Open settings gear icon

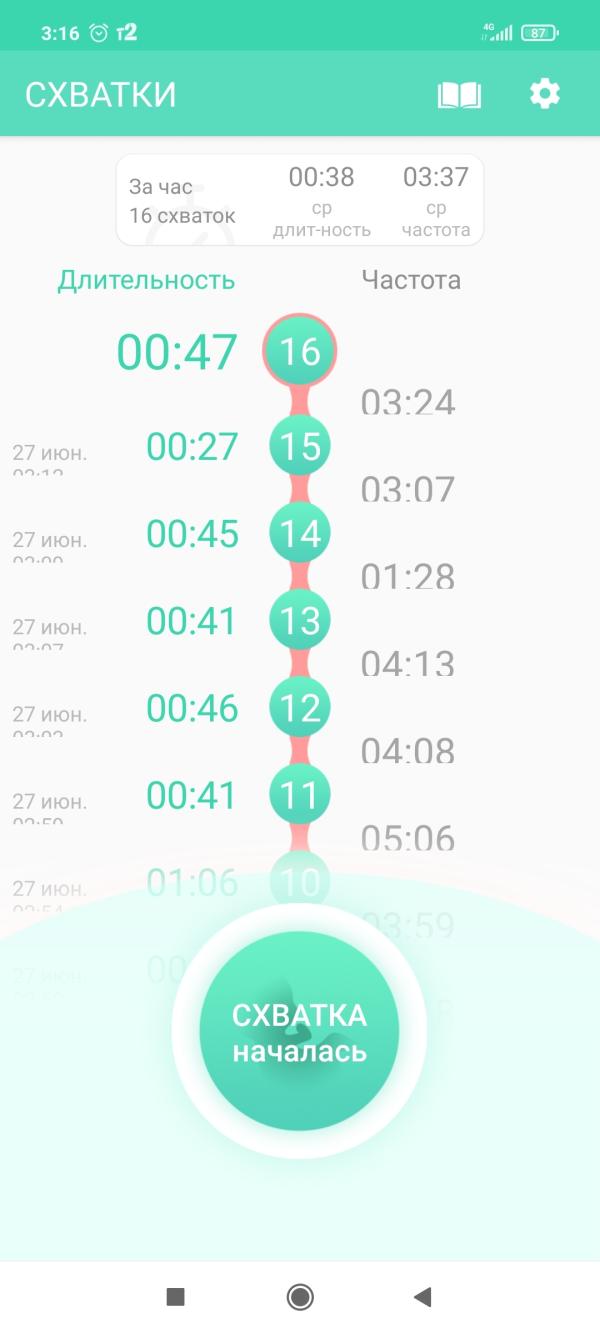tap(545, 94)
